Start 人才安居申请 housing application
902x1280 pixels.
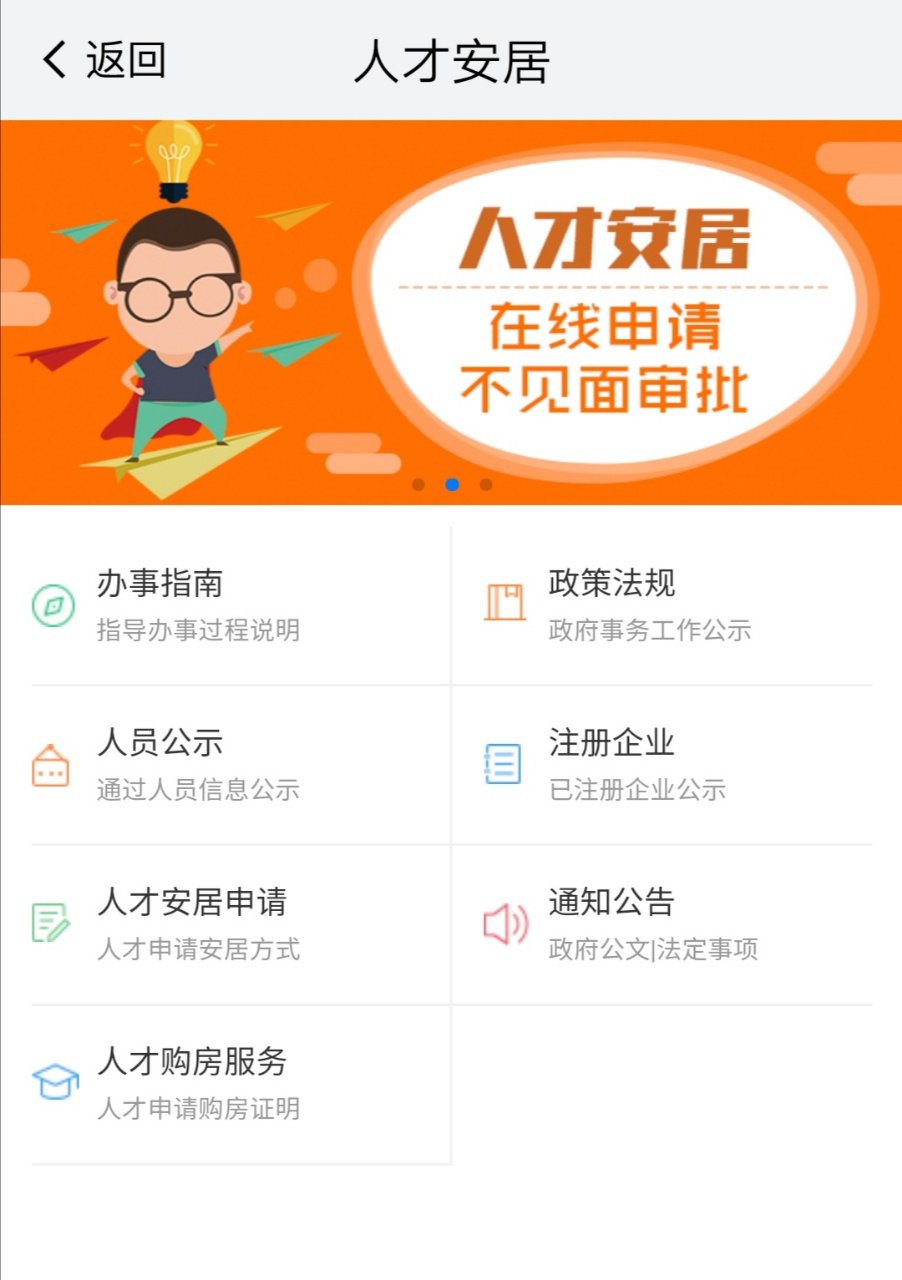240,924
